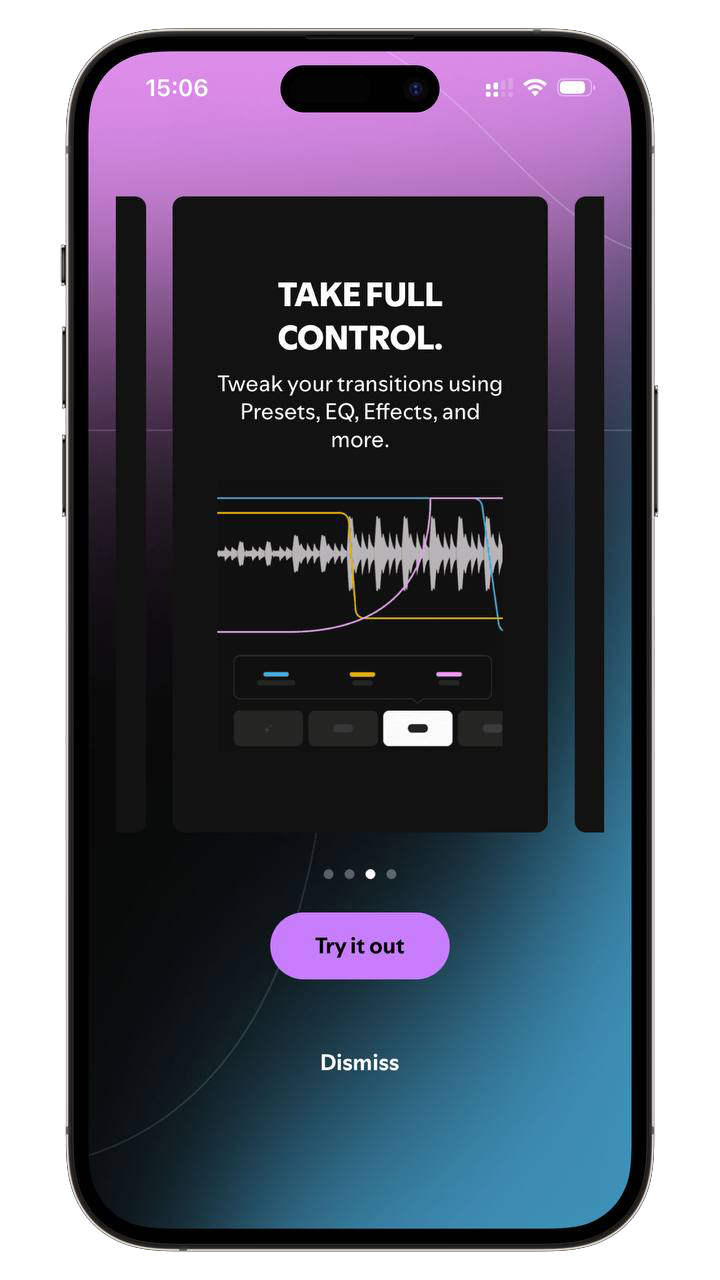
Task: Go to the fourth page dot
Action: tap(391, 874)
